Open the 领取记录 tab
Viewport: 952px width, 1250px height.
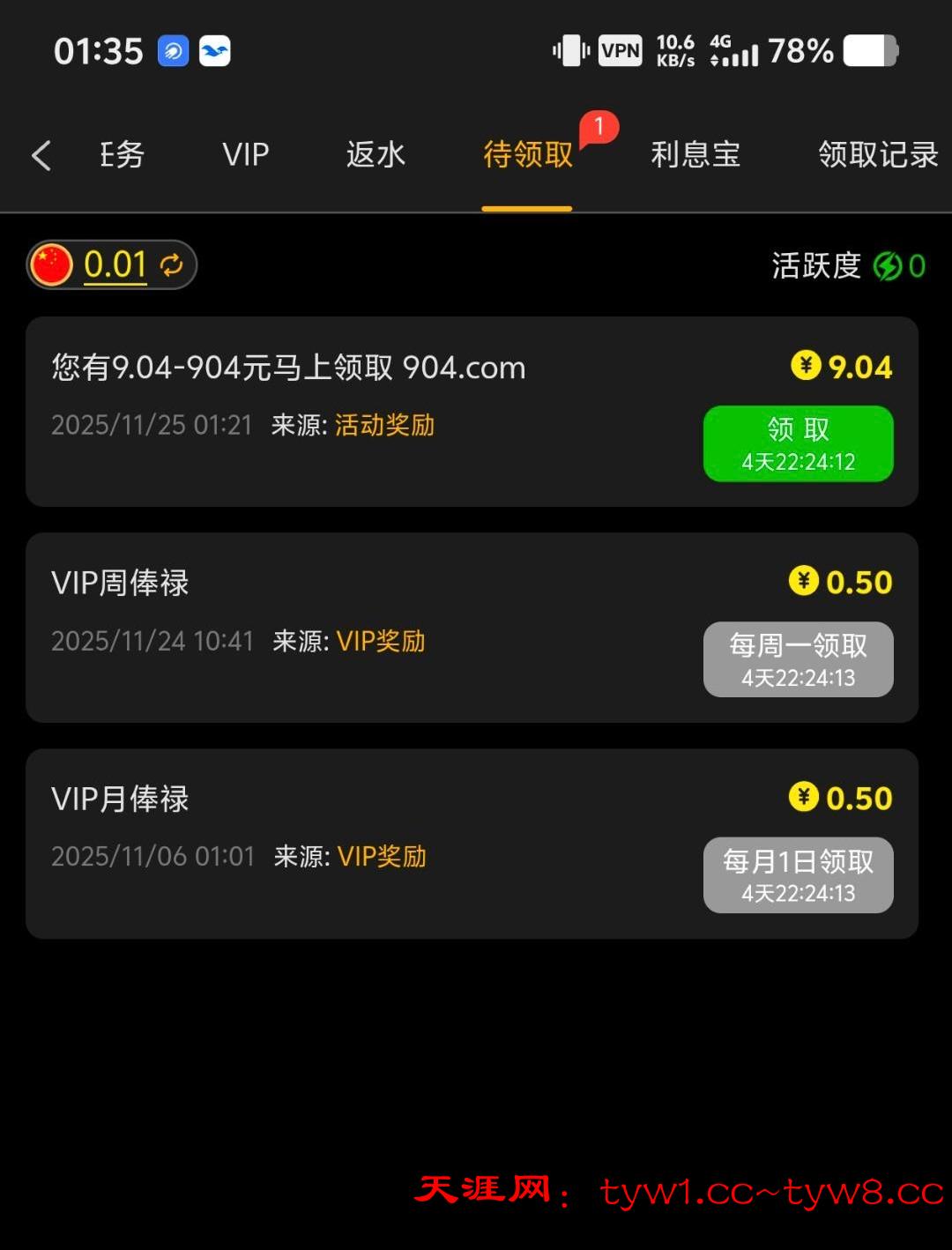877,155
